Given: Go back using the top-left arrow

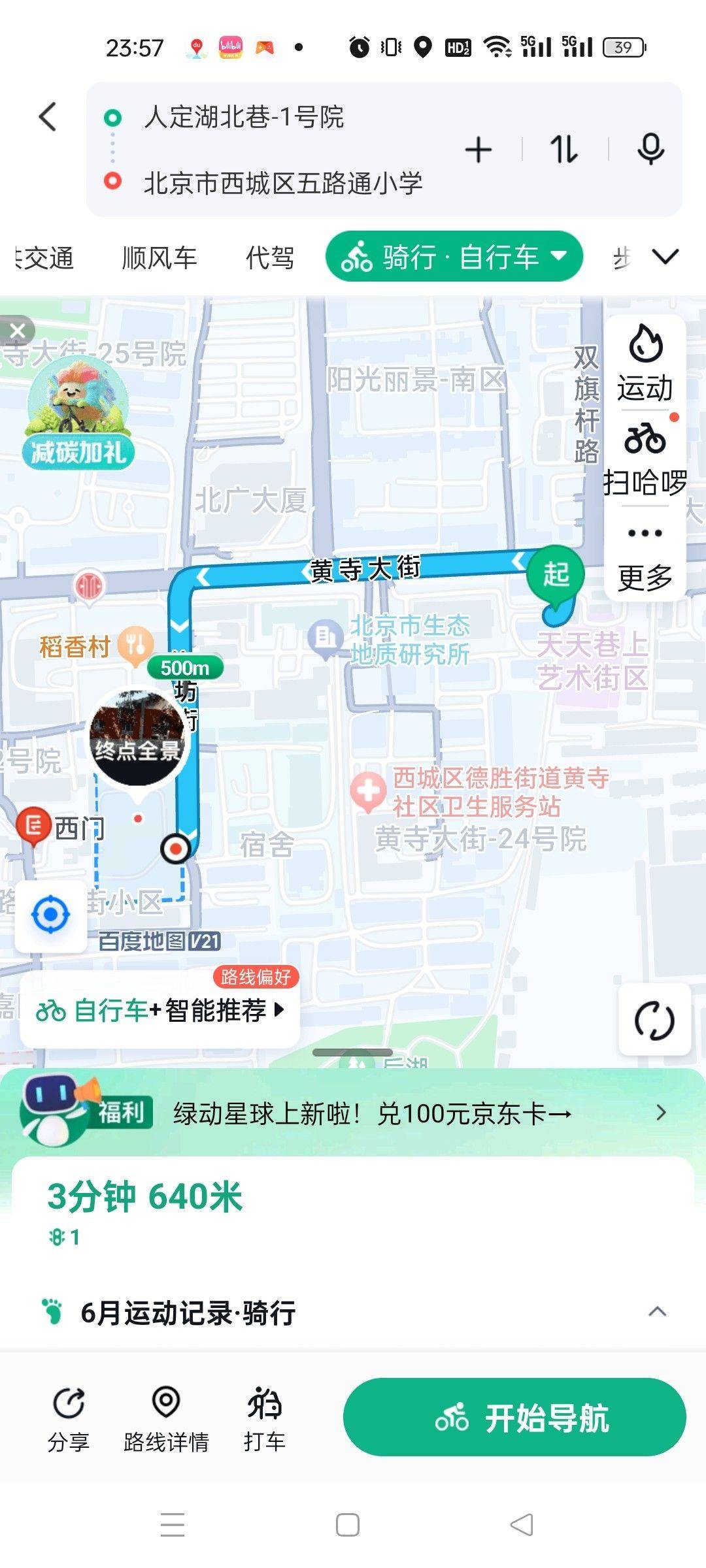Looking at the screenshot, I should coord(48,117).
